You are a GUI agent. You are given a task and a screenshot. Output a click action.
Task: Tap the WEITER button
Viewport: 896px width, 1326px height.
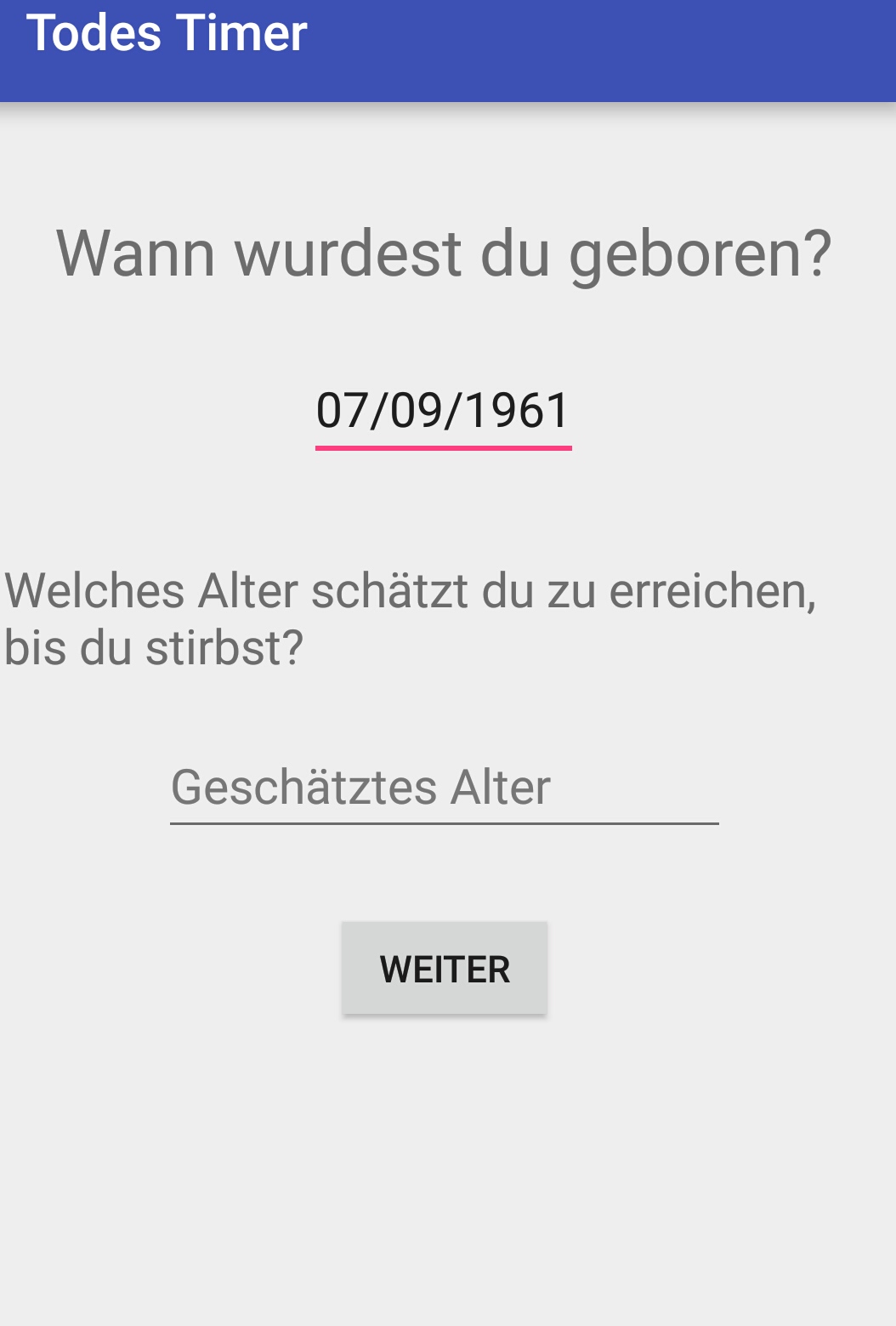445,969
